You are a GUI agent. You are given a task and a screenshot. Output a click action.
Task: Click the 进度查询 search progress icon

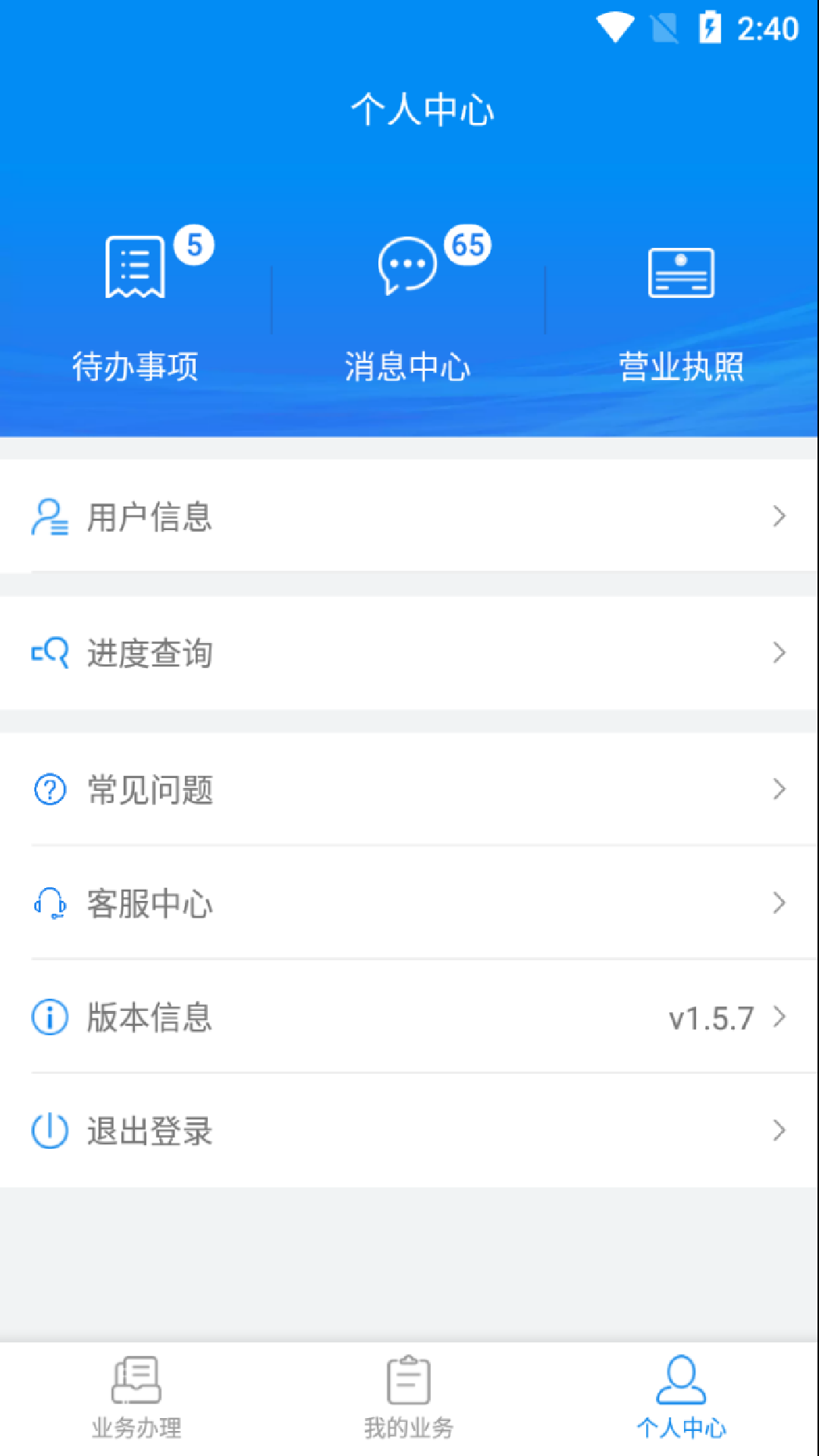[49, 653]
